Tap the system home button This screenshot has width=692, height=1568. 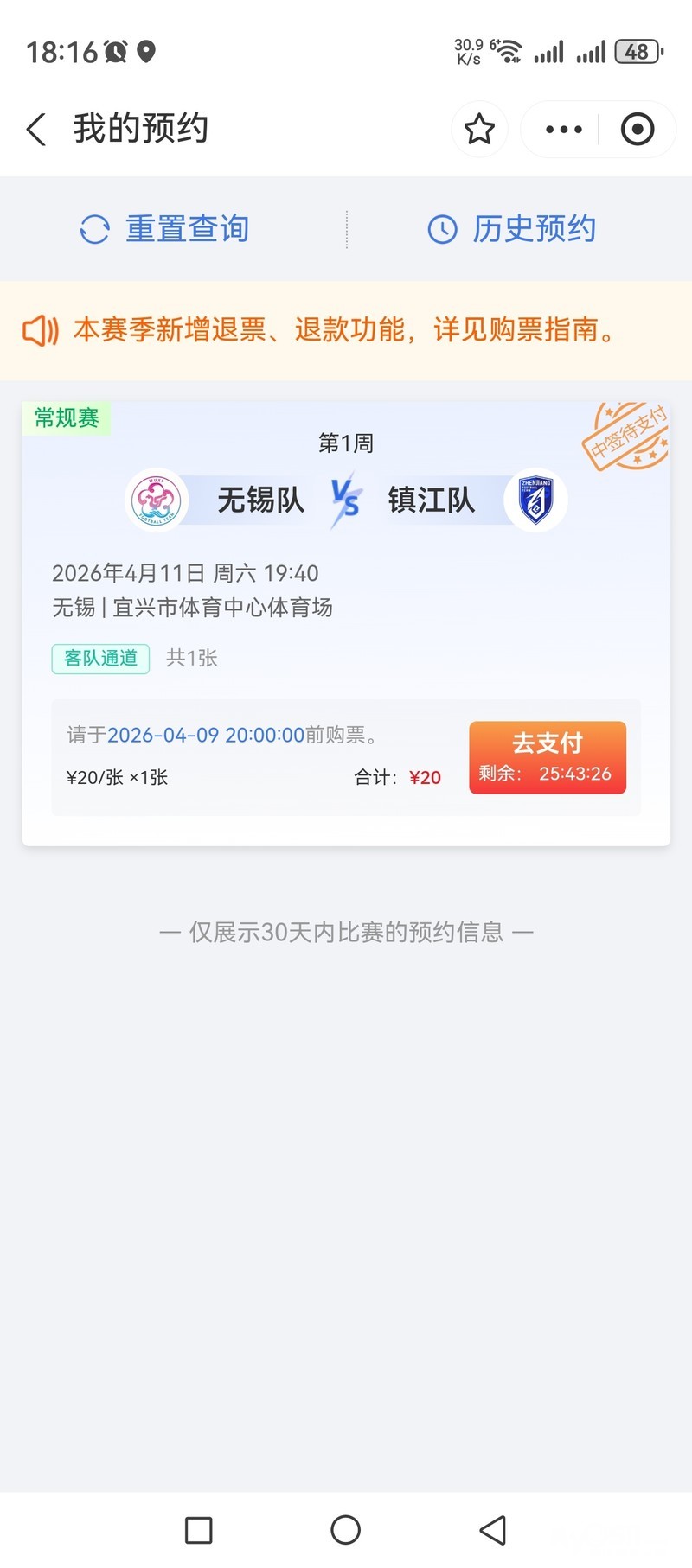345,1529
